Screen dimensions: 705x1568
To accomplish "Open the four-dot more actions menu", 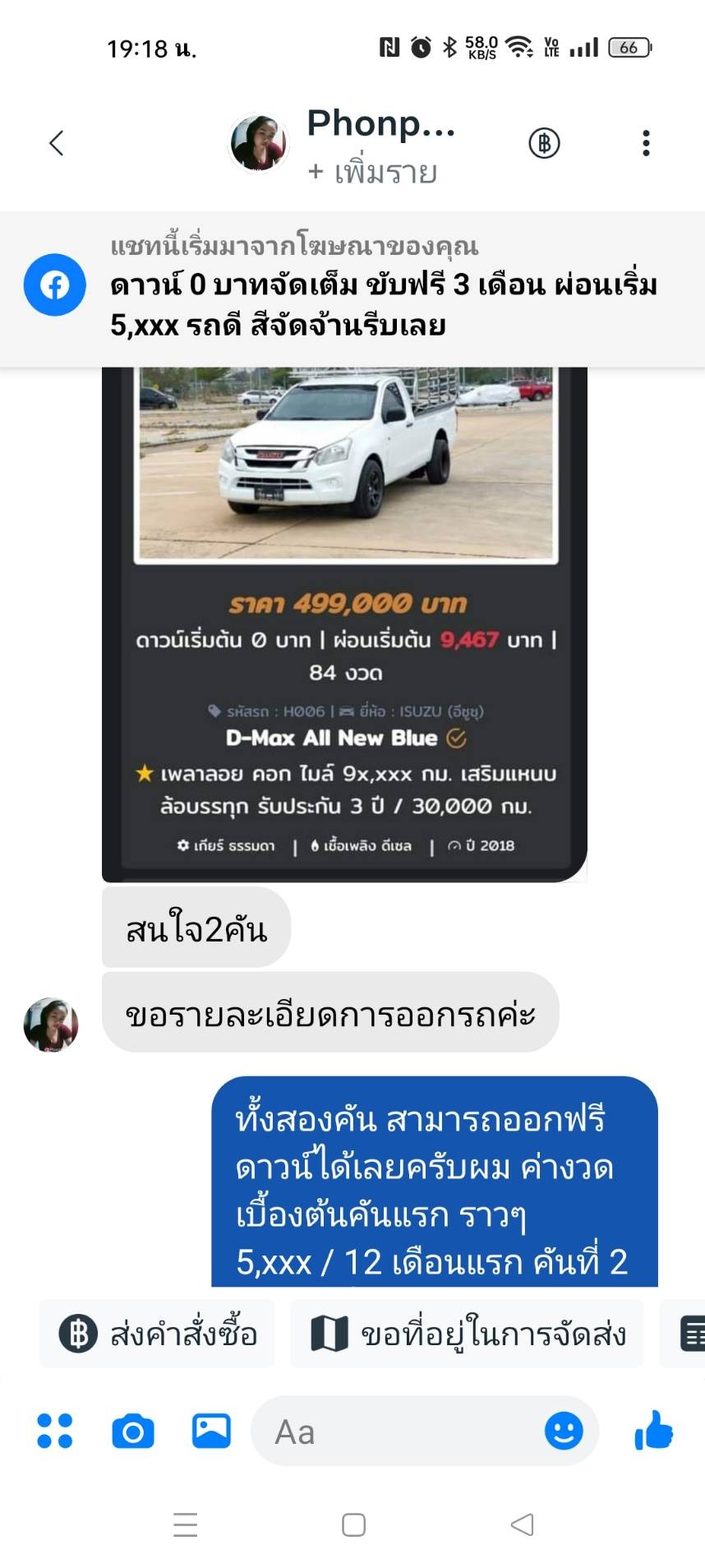I will point(54,1432).
